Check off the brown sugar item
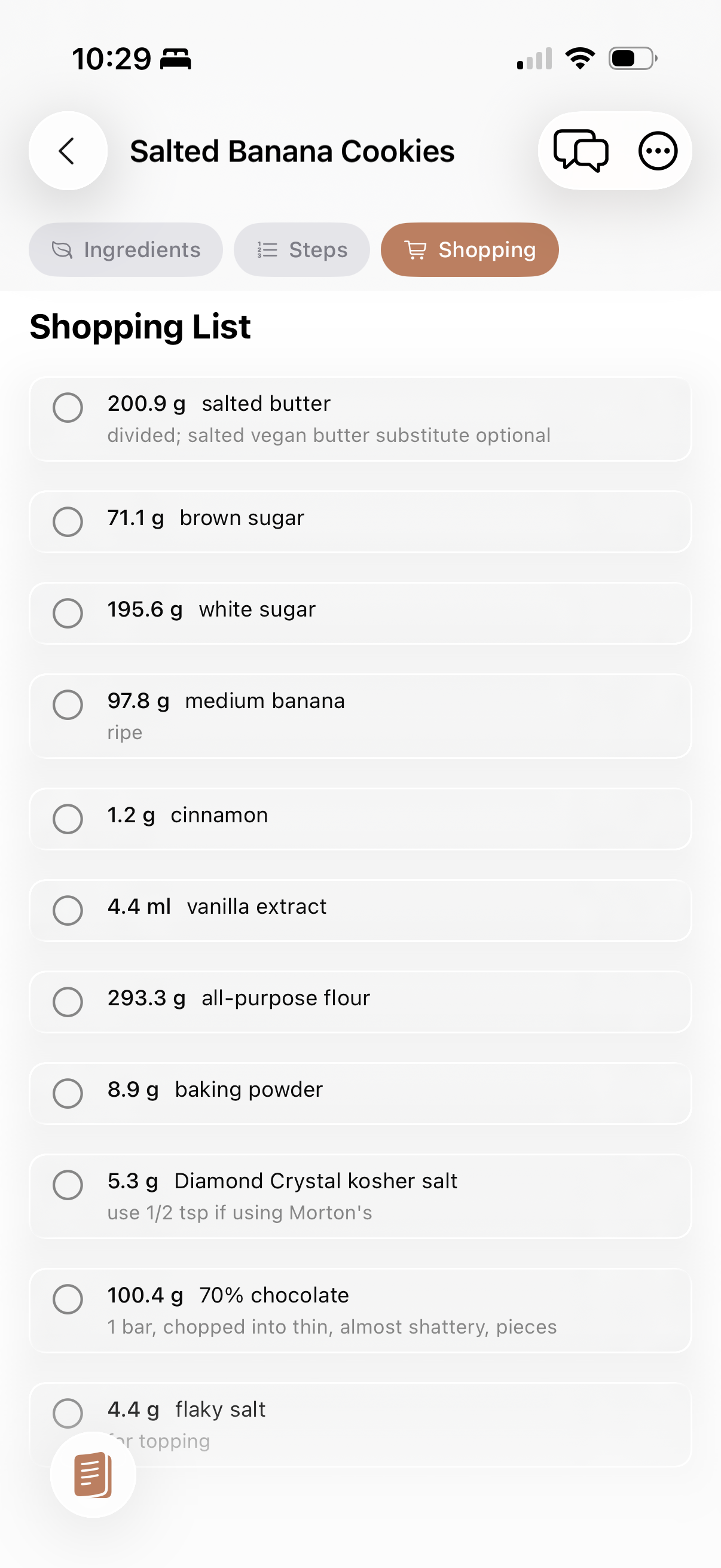The width and height of the screenshot is (721, 1568). point(68,521)
